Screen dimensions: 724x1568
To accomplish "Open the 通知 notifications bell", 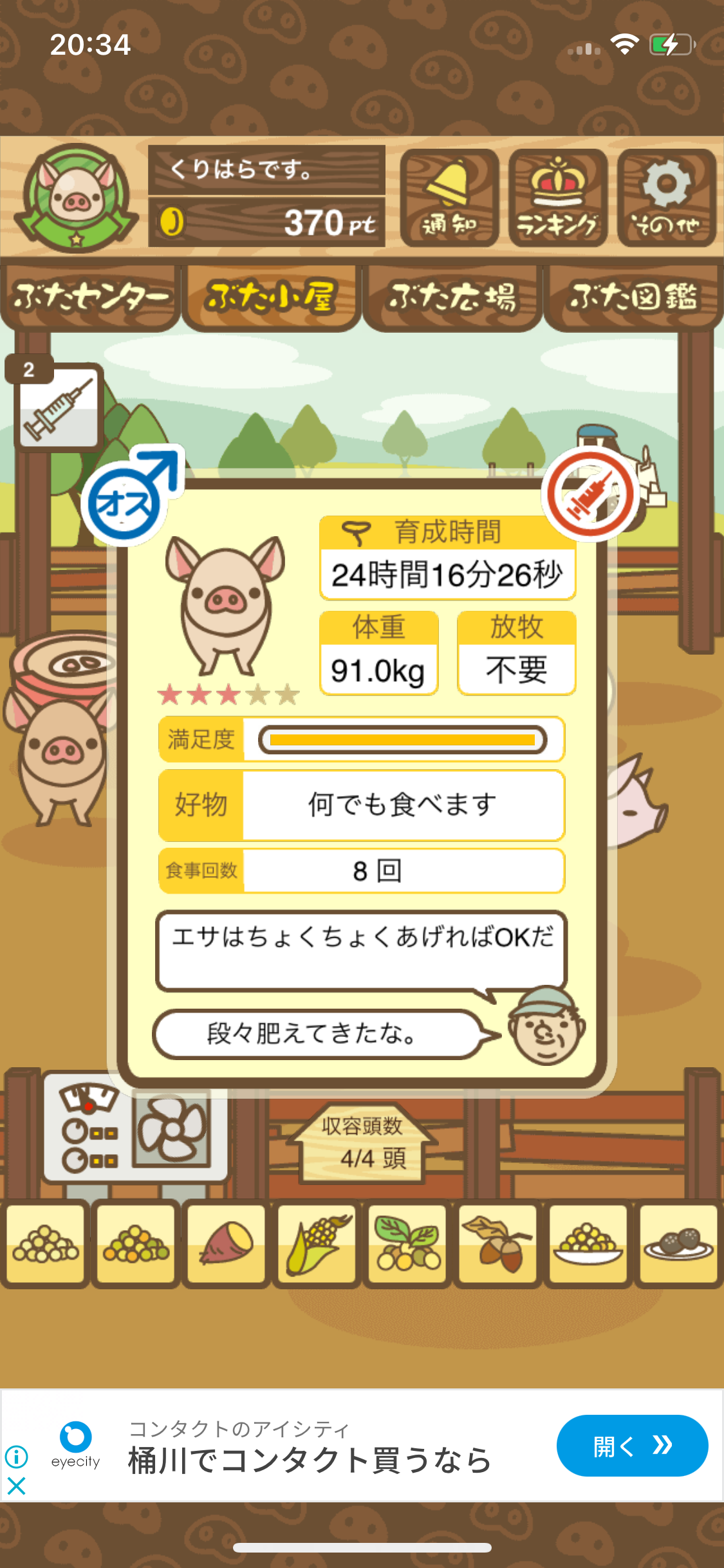I will point(449,198).
